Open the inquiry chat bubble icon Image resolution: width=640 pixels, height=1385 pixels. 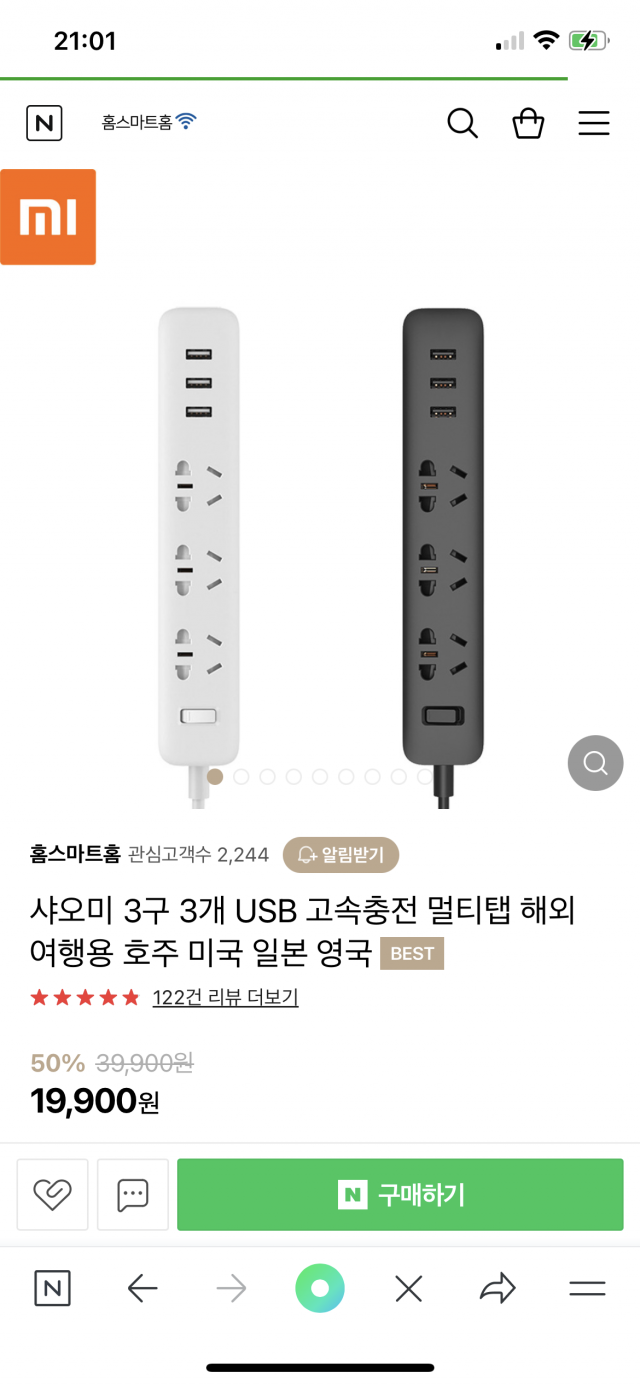(x=133, y=1194)
